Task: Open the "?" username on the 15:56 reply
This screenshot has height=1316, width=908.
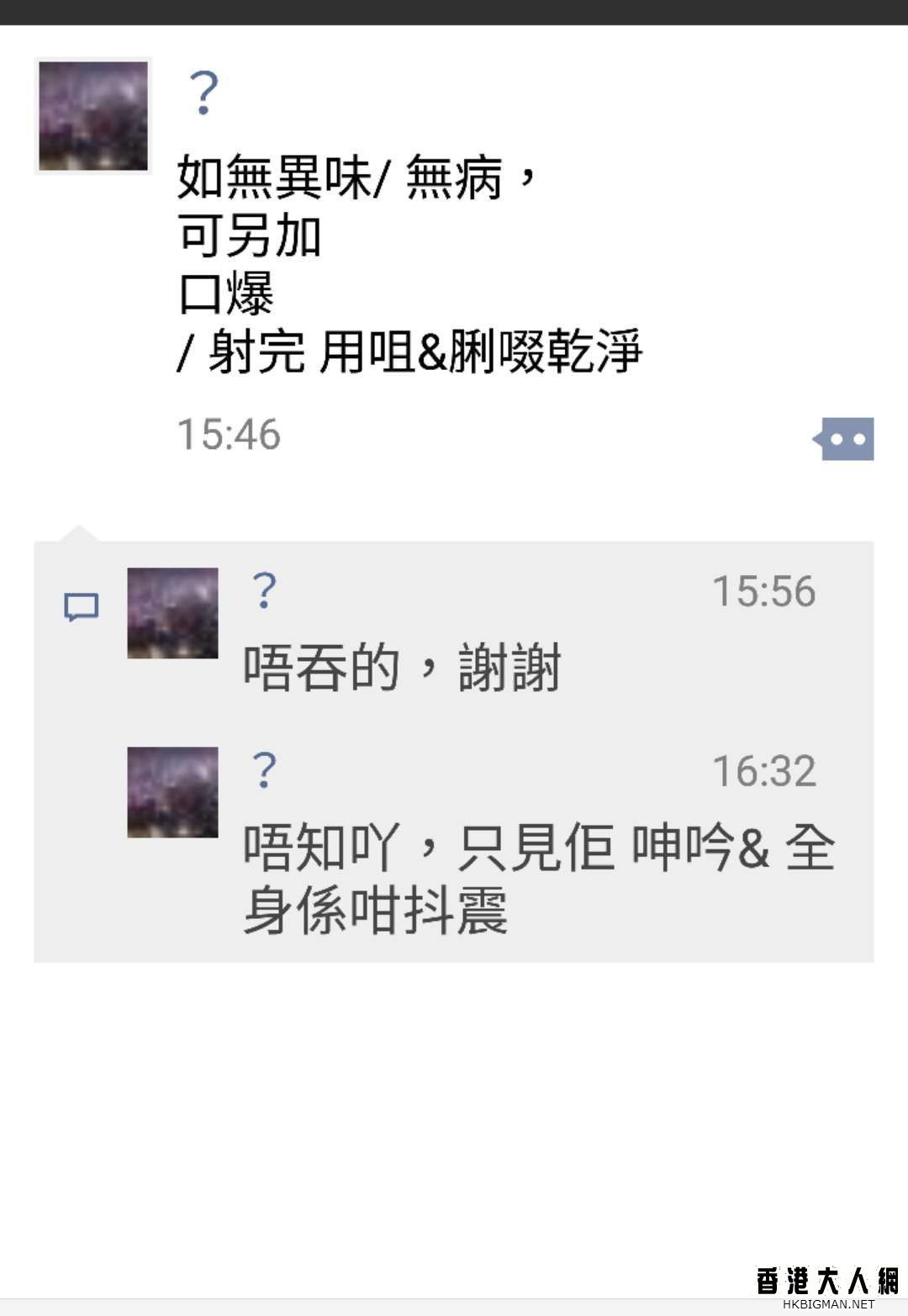Action: coord(265,590)
